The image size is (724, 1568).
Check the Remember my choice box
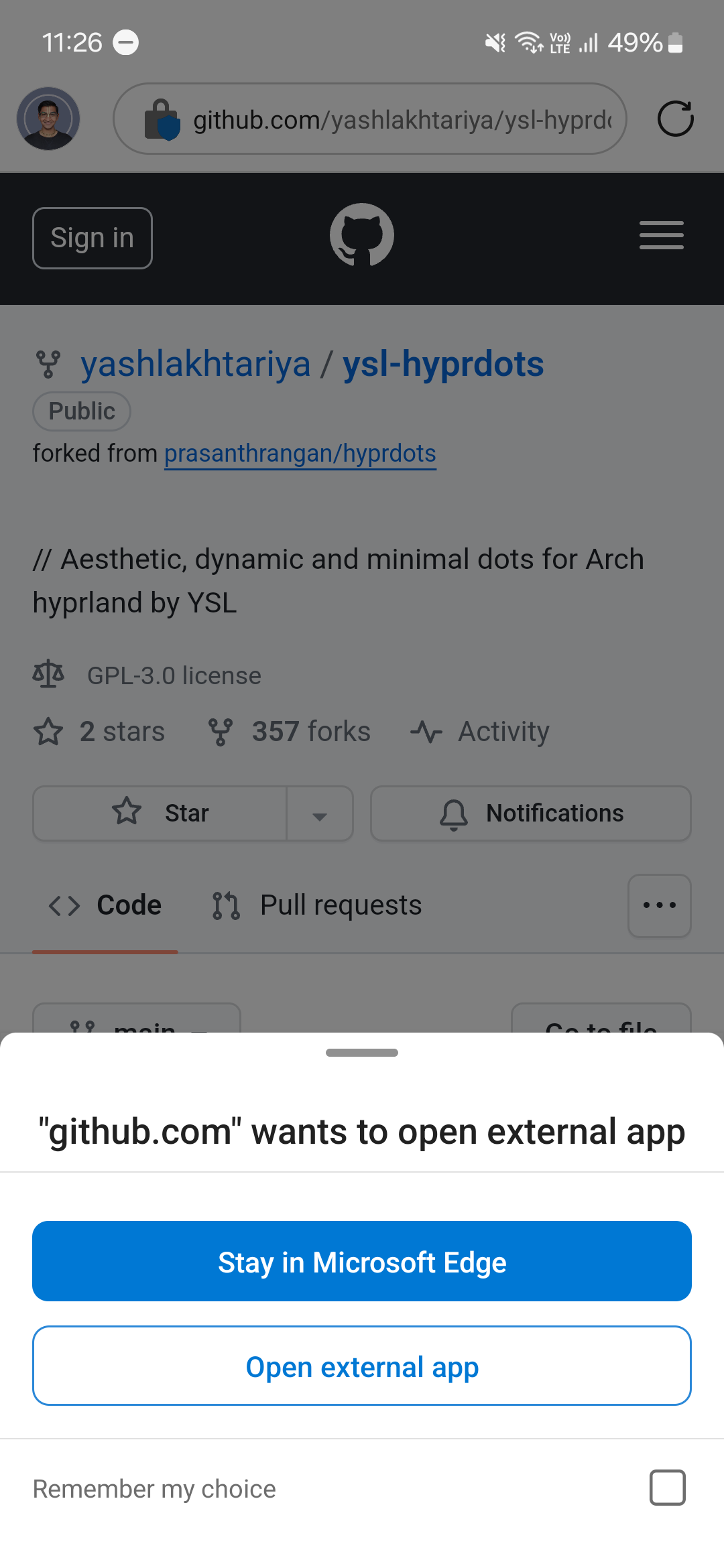tap(667, 1488)
